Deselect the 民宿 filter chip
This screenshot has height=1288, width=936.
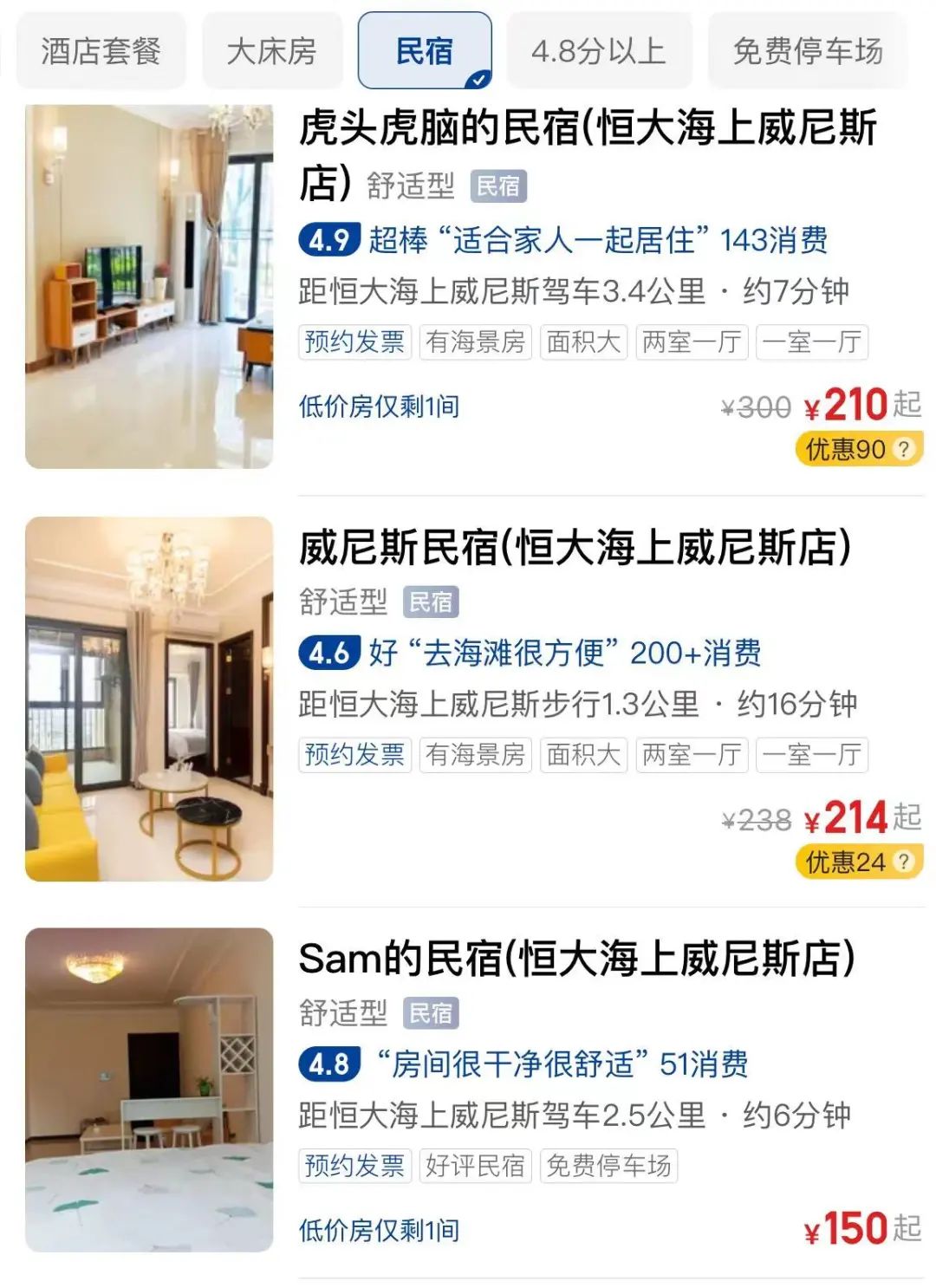425,51
